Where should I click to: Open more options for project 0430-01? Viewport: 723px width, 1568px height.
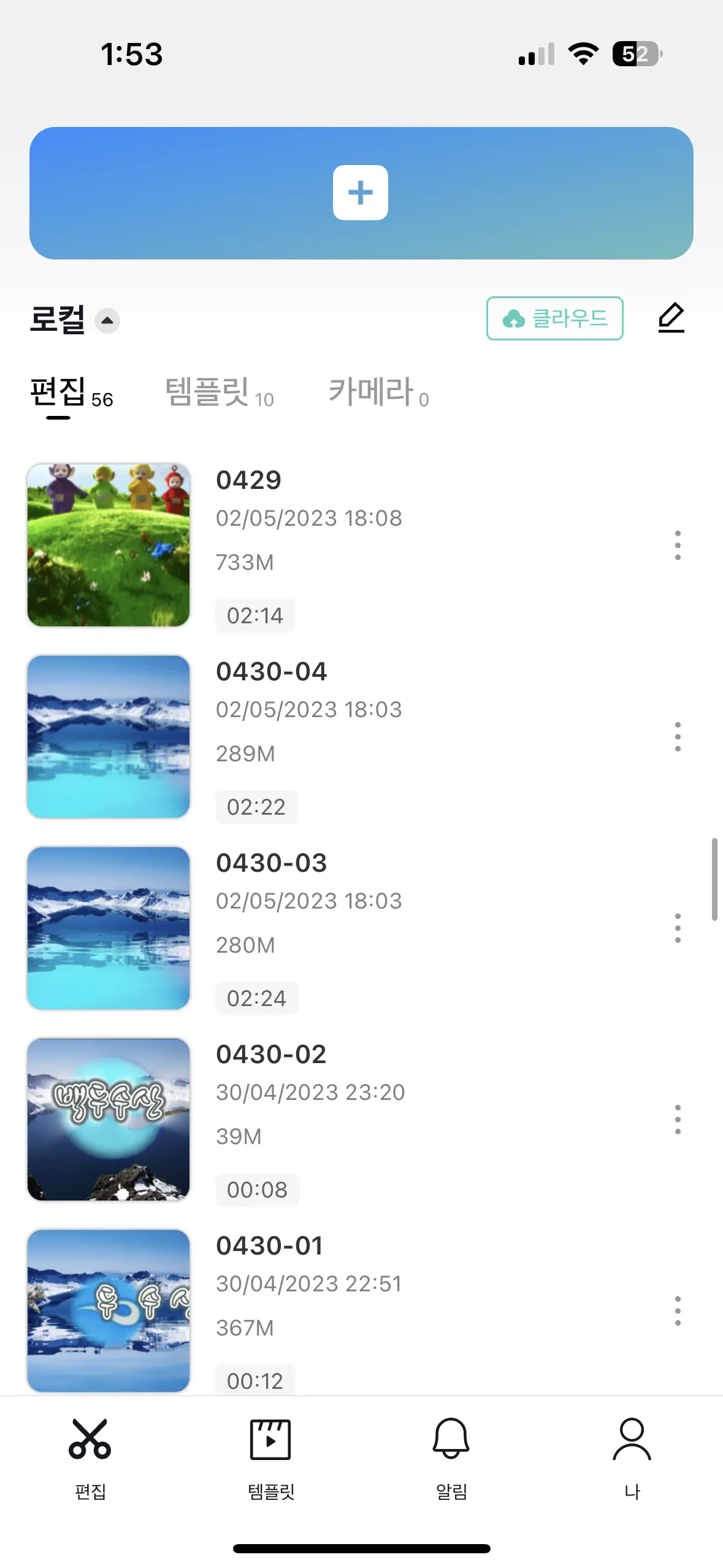tap(677, 1310)
